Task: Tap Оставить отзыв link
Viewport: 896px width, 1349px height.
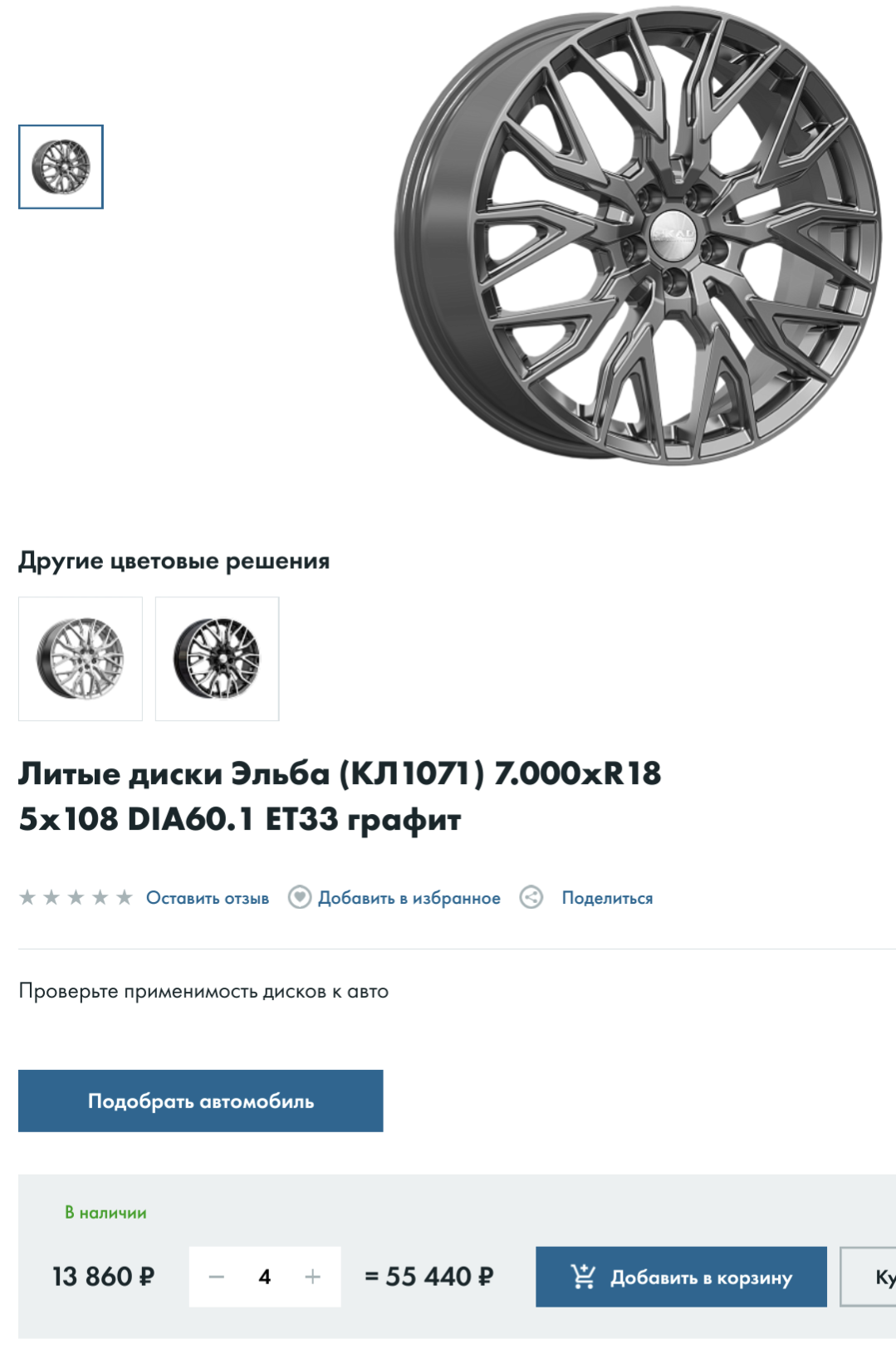Action: tap(208, 898)
